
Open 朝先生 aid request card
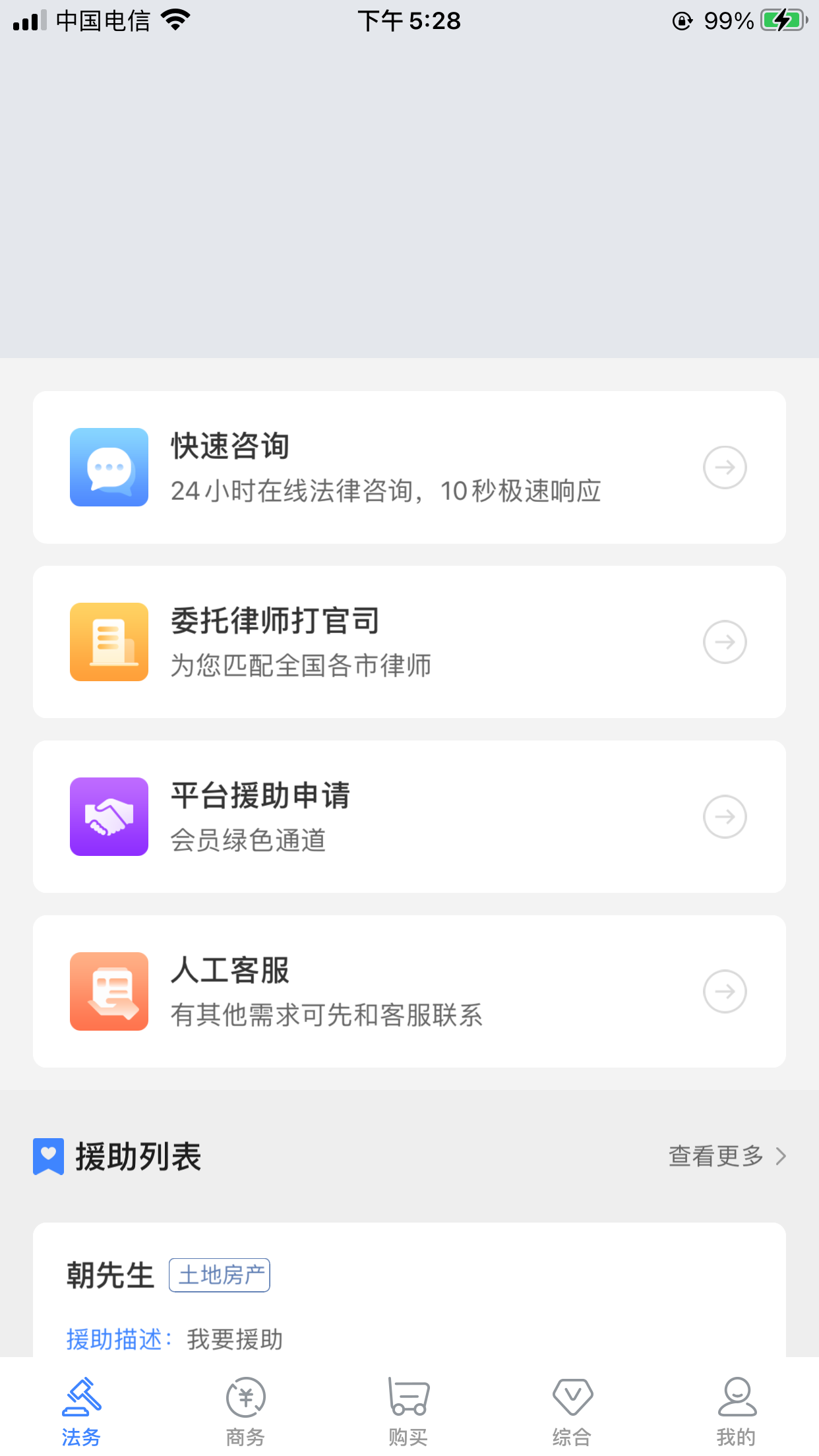click(x=409, y=1292)
